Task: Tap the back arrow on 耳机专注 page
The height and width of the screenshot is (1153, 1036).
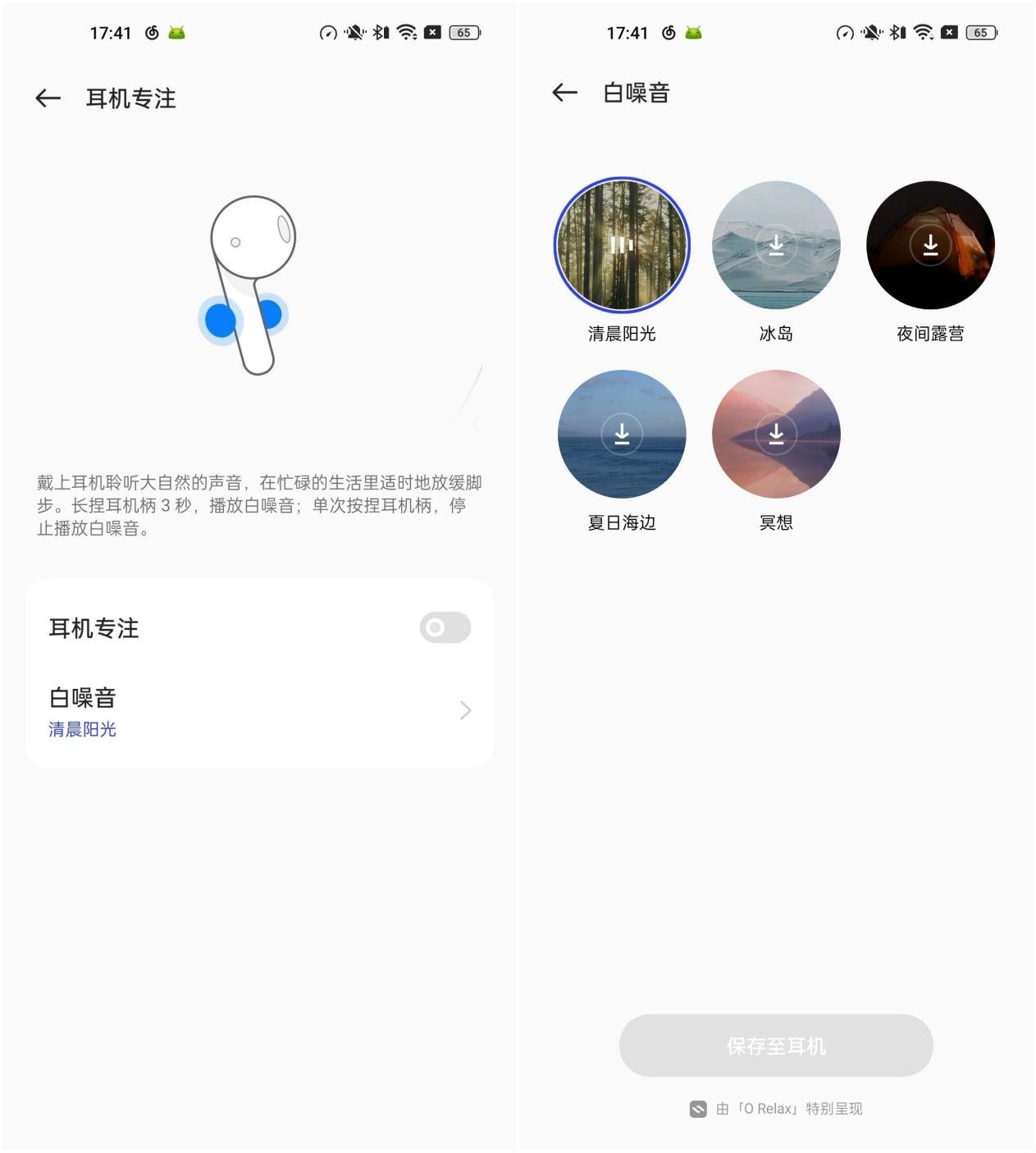Action: coord(47,98)
